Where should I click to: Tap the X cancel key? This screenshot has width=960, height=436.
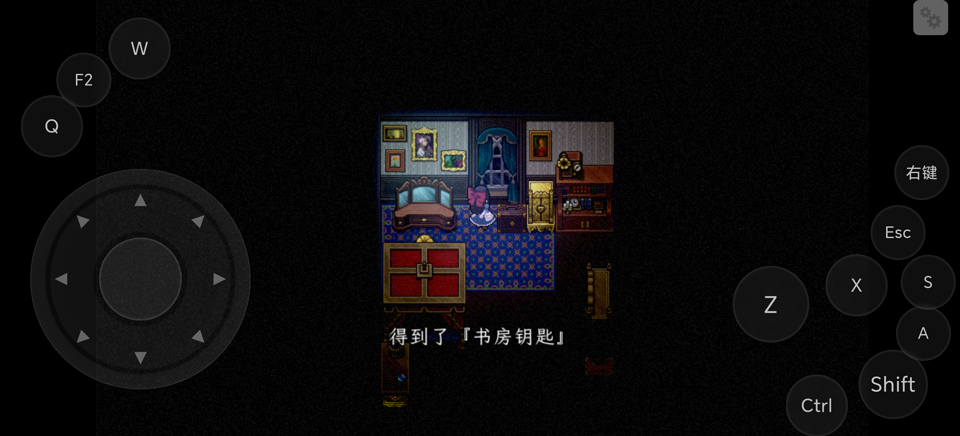[856, 285]
